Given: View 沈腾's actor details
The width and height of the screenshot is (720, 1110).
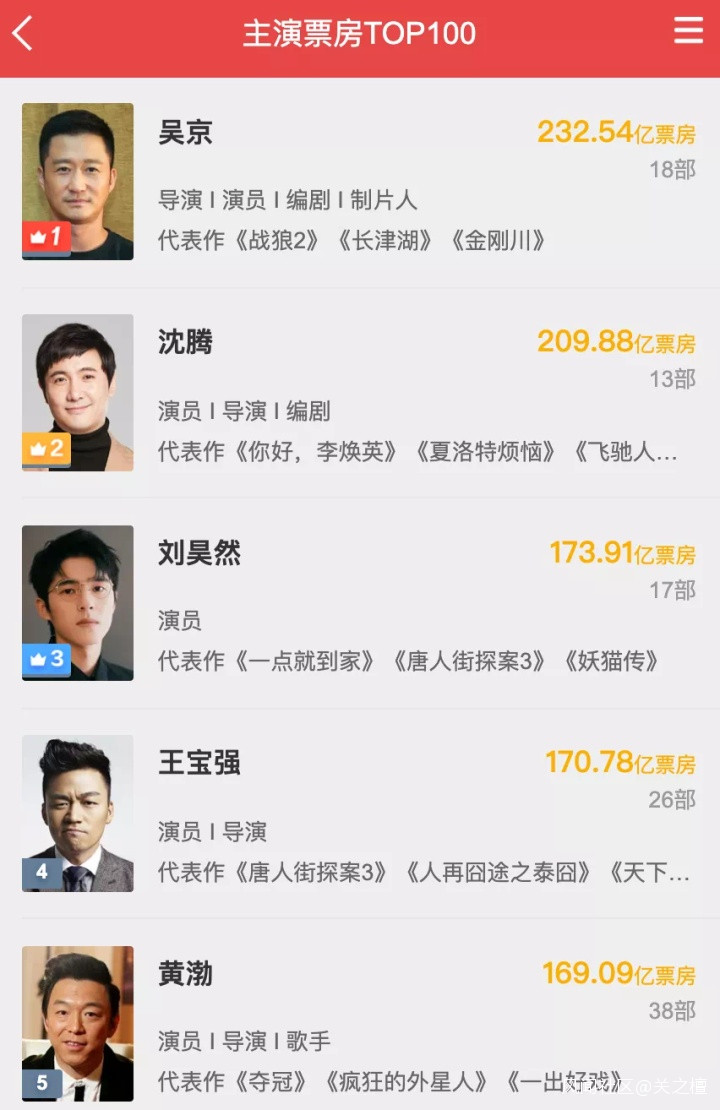Looking at the screenshot, I should tap(186, 343).
